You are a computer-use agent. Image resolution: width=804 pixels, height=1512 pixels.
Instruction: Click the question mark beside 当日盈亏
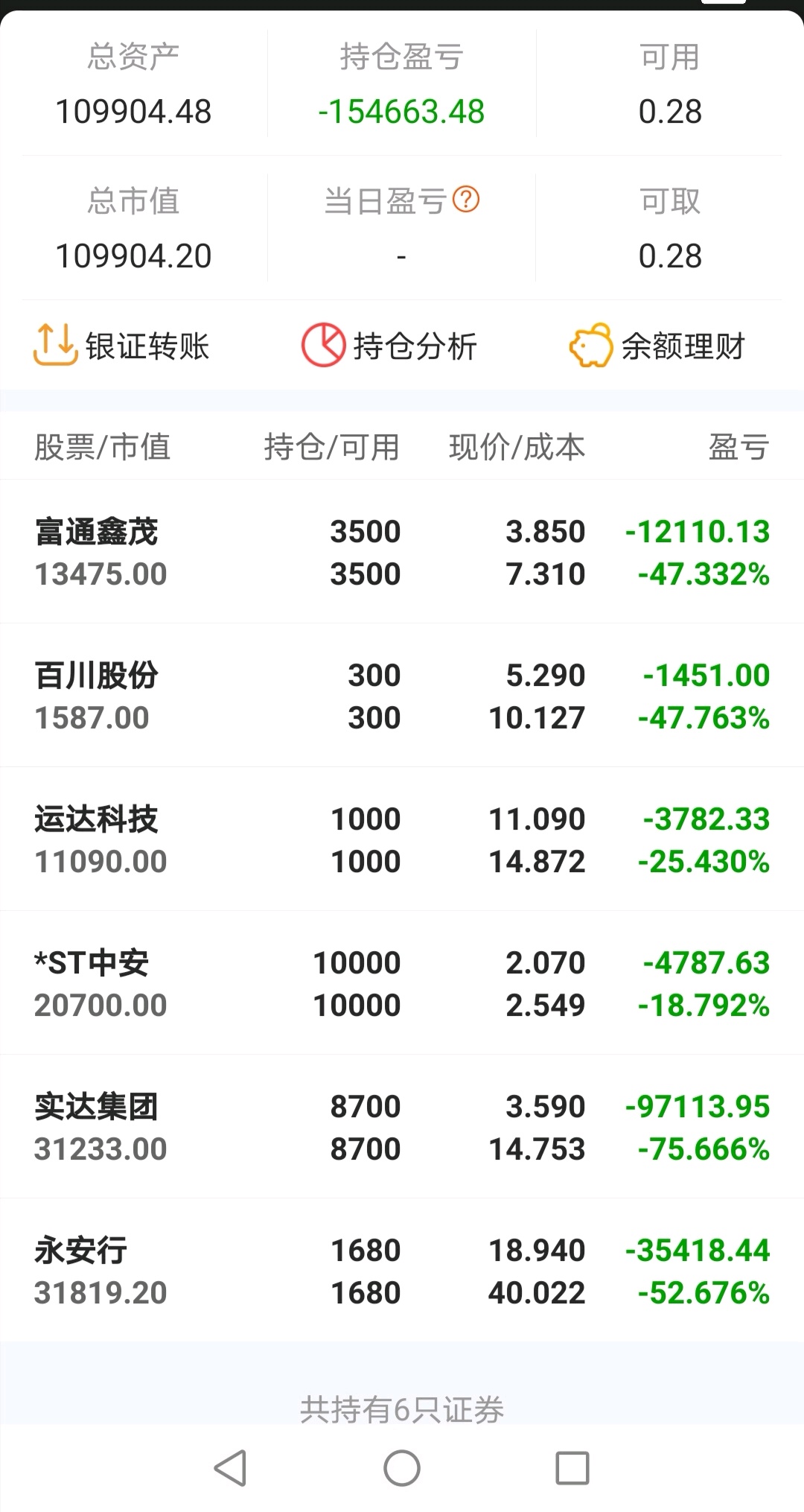(x=468, y=200)
